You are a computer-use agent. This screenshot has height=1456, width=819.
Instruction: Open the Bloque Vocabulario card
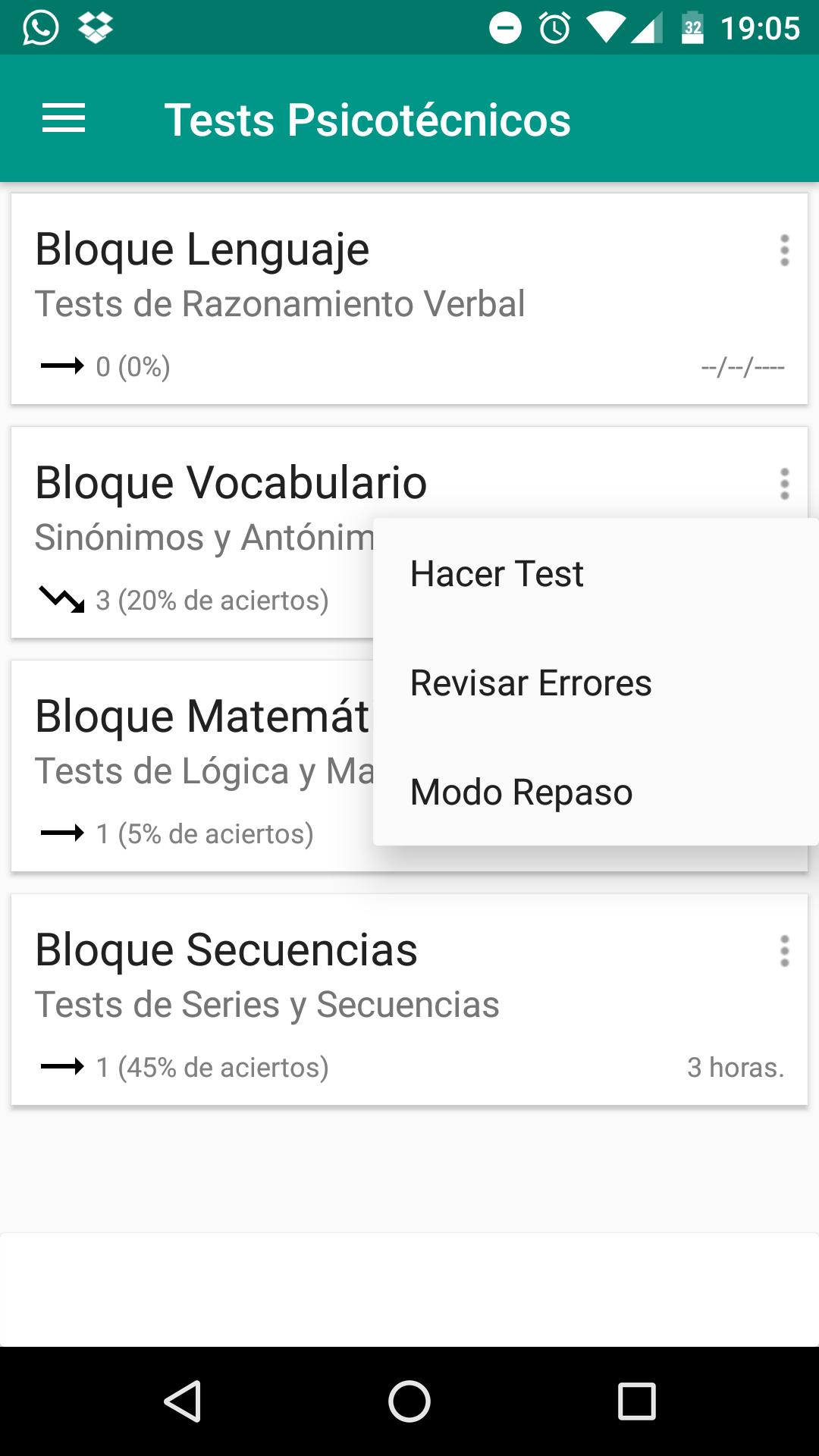point(193,532)
